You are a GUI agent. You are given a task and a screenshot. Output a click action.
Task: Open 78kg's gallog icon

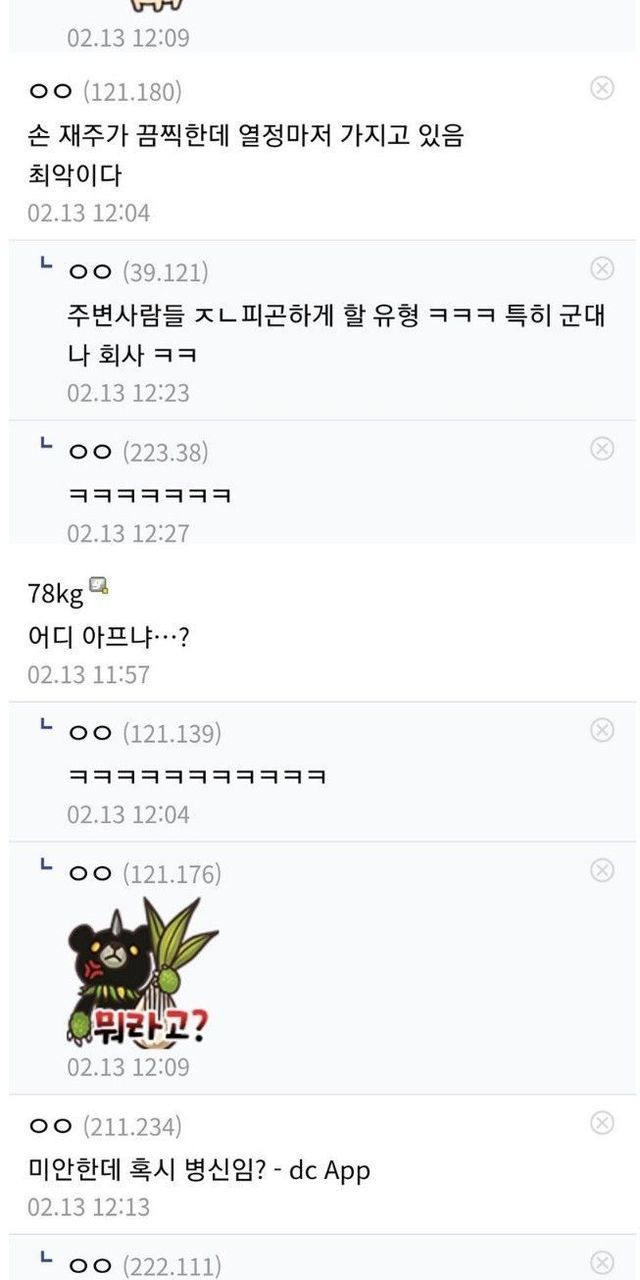point(98,586)
